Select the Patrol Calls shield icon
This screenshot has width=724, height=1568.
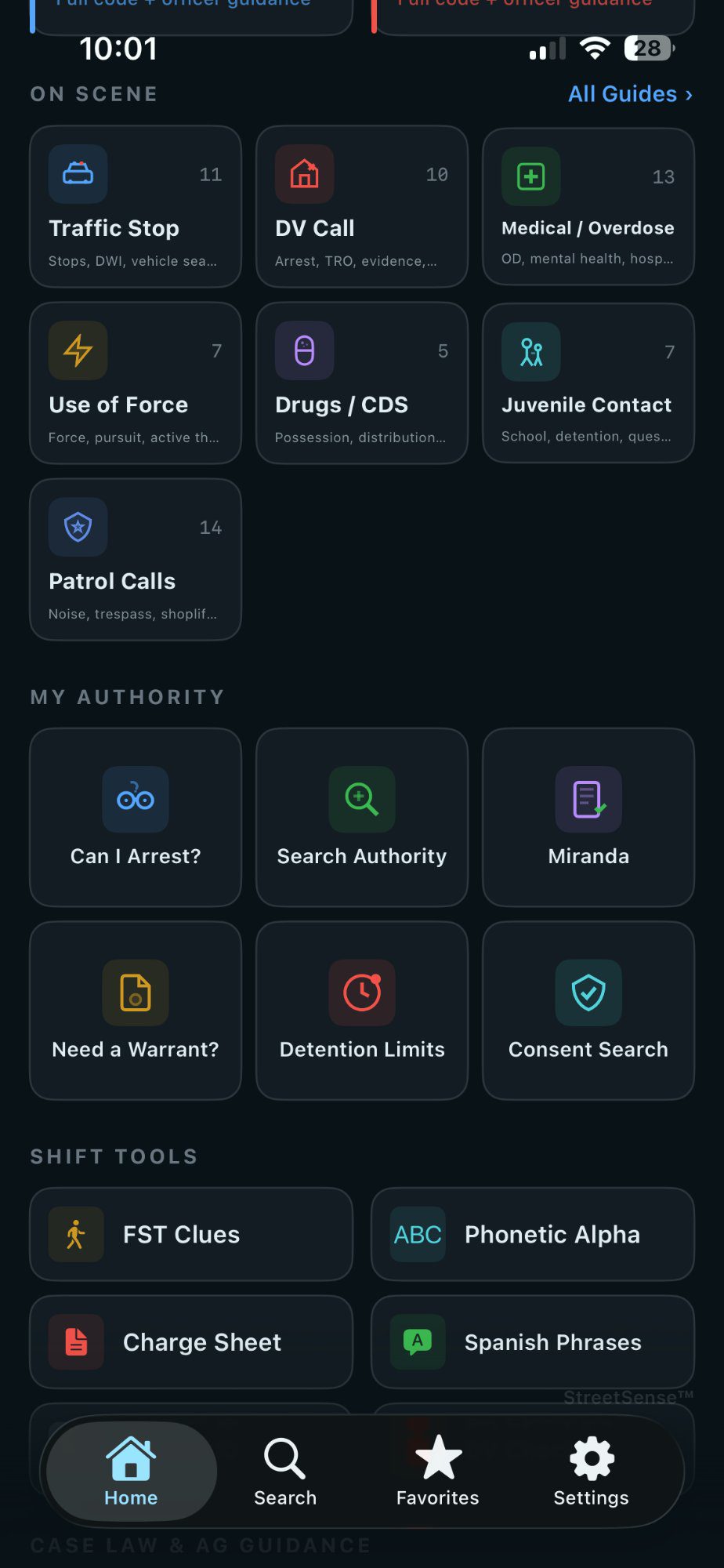coord(78,527)
